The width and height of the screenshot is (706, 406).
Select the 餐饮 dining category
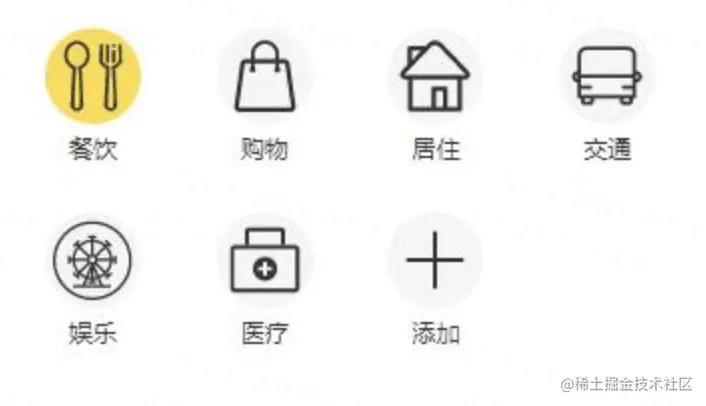[93, 76]
